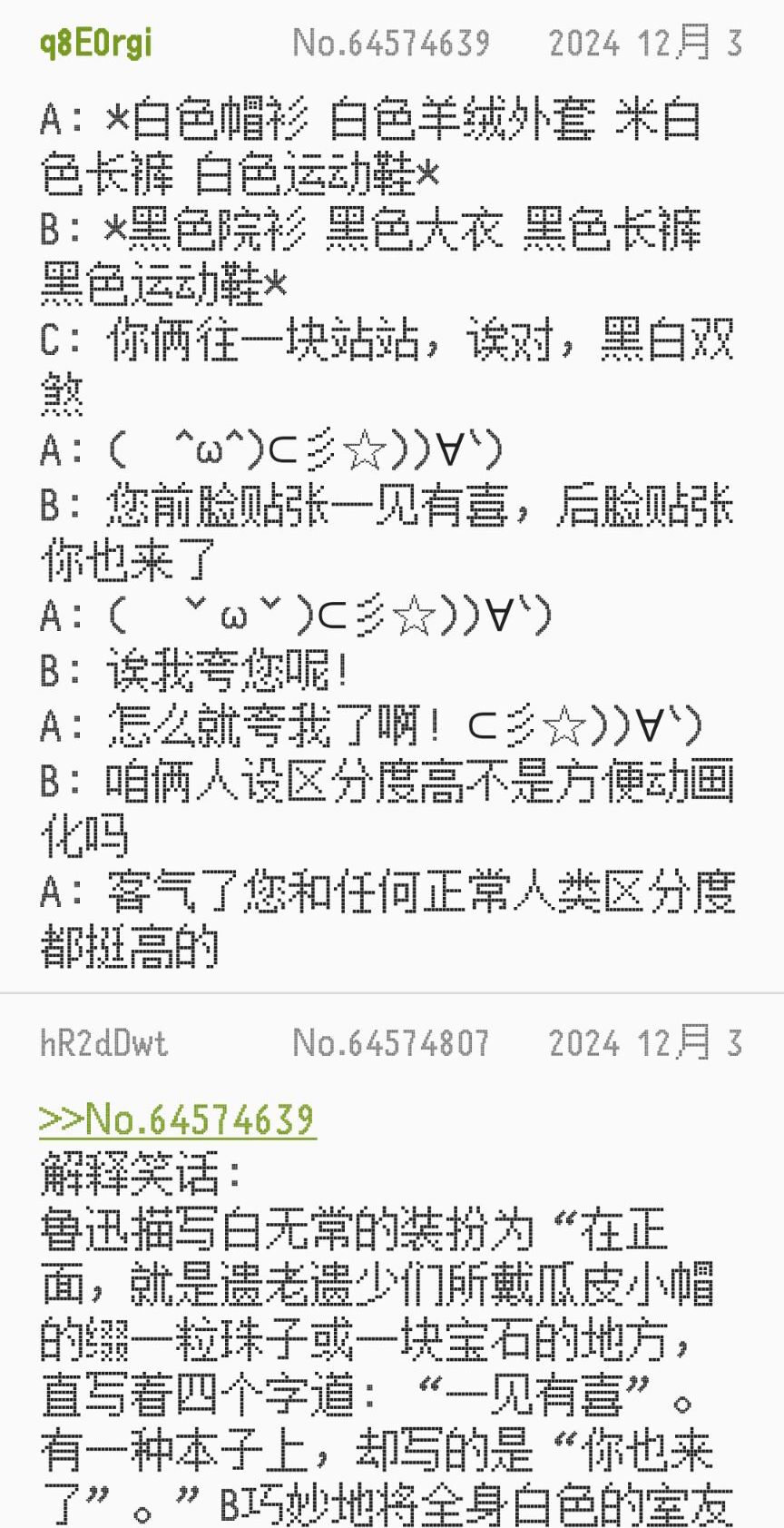Open the quoted reference >>No.64574639 link
The width and height of the screenshot is (784, 1528).
177,1119
